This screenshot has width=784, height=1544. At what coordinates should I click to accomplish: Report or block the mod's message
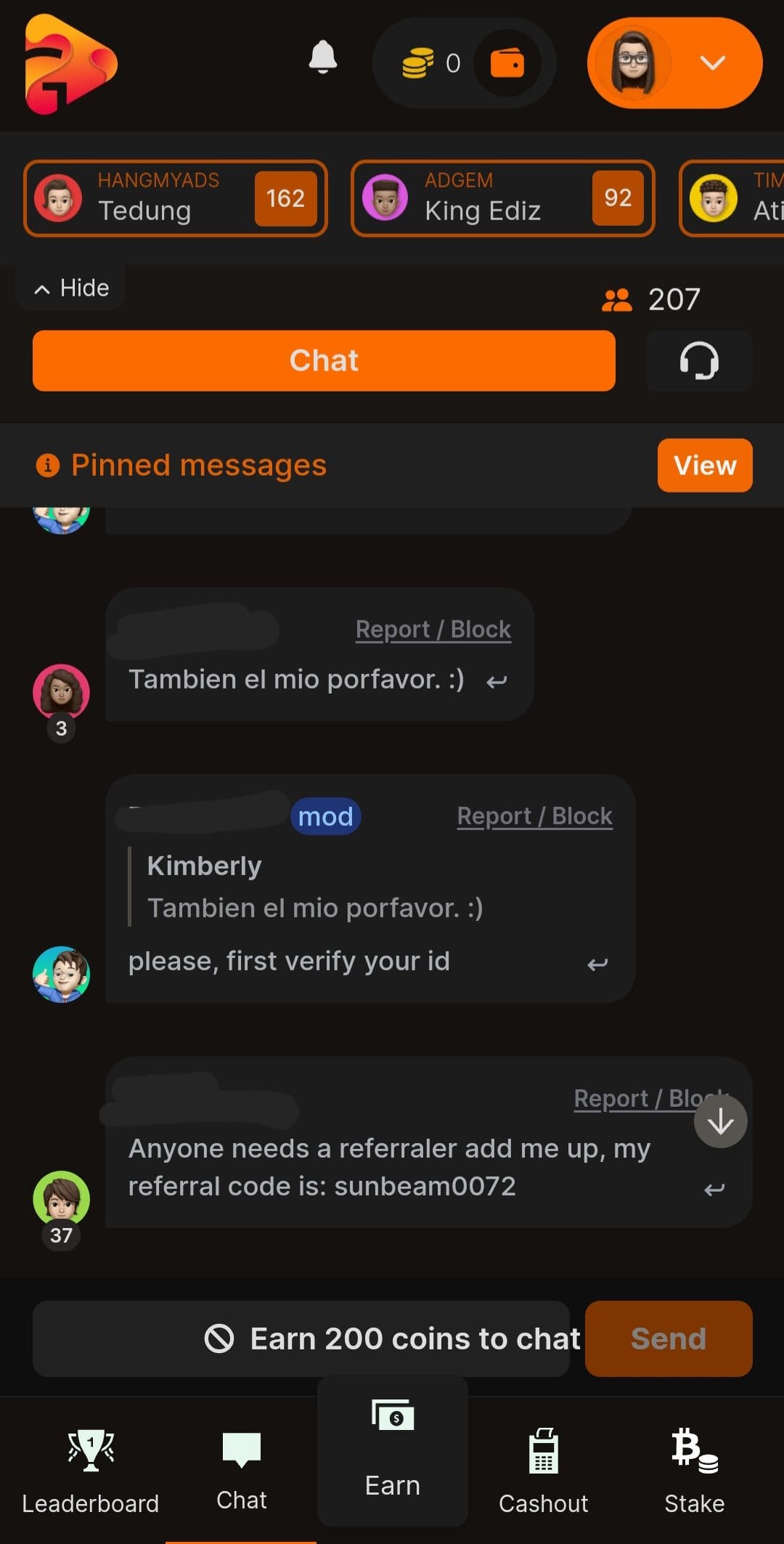point(534,816)
